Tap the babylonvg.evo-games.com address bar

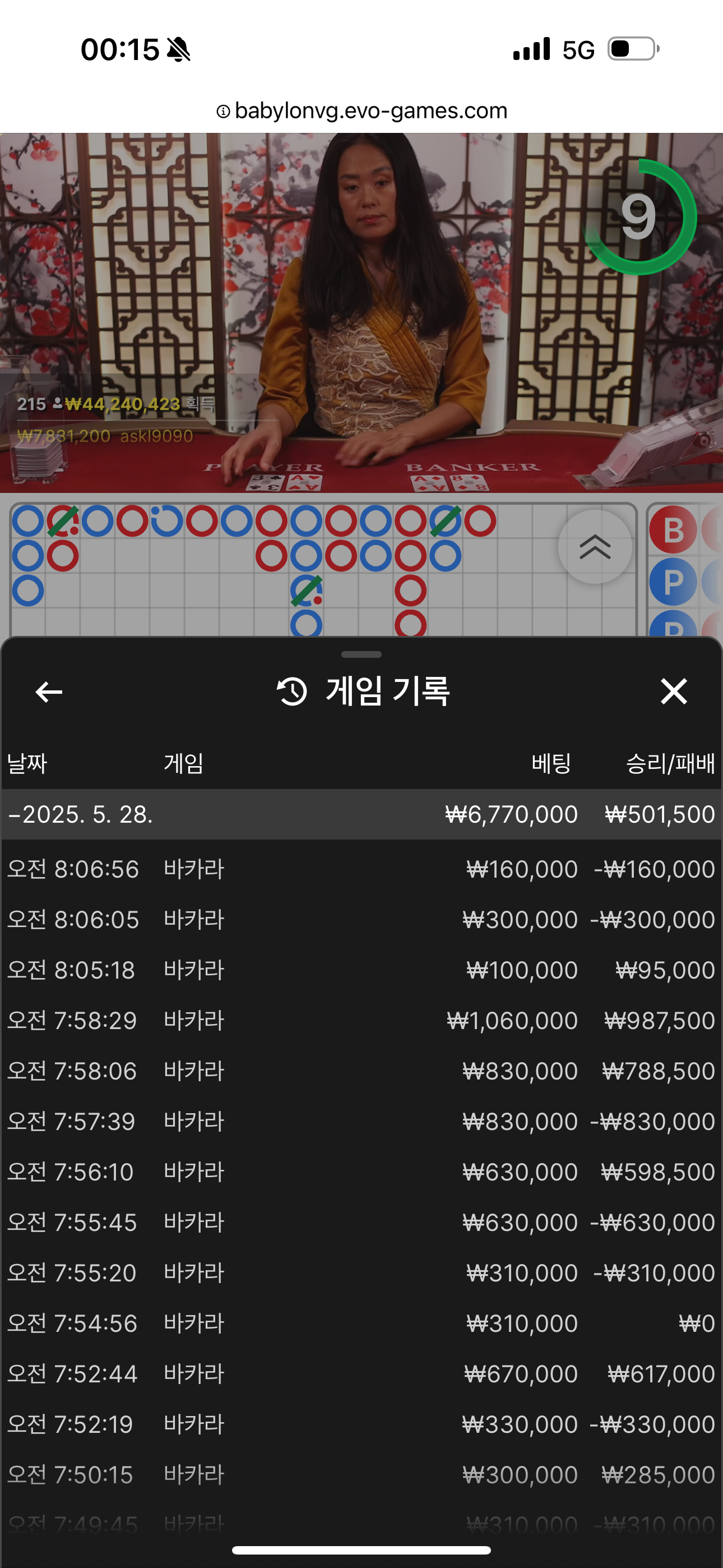click(361, 111)
